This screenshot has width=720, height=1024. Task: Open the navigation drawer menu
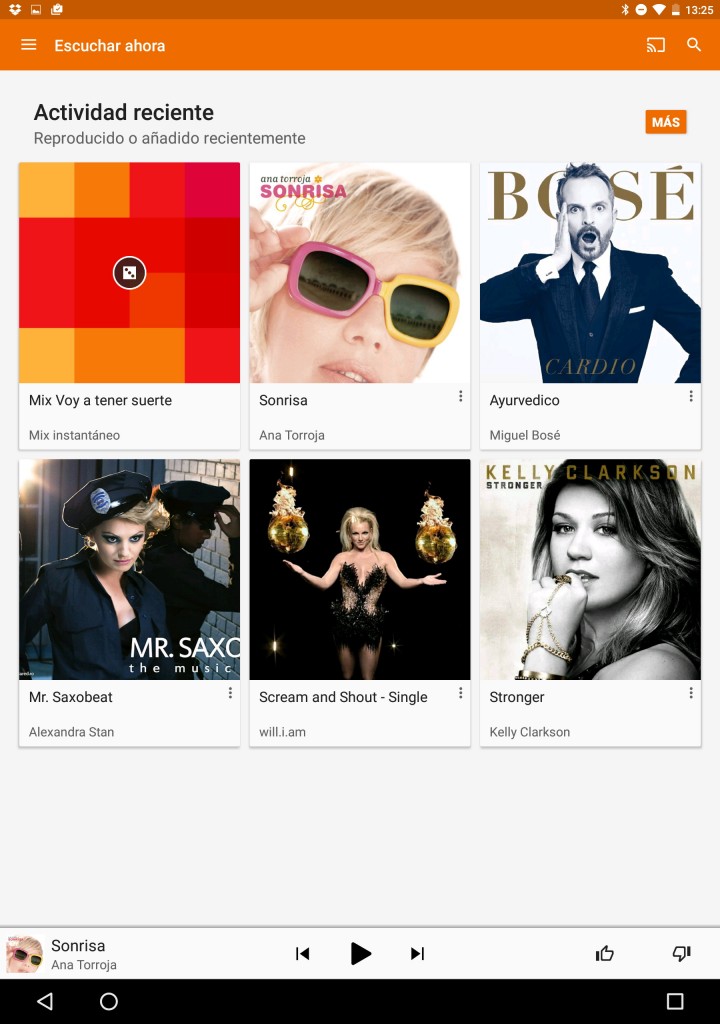click(x=29, y=45)
